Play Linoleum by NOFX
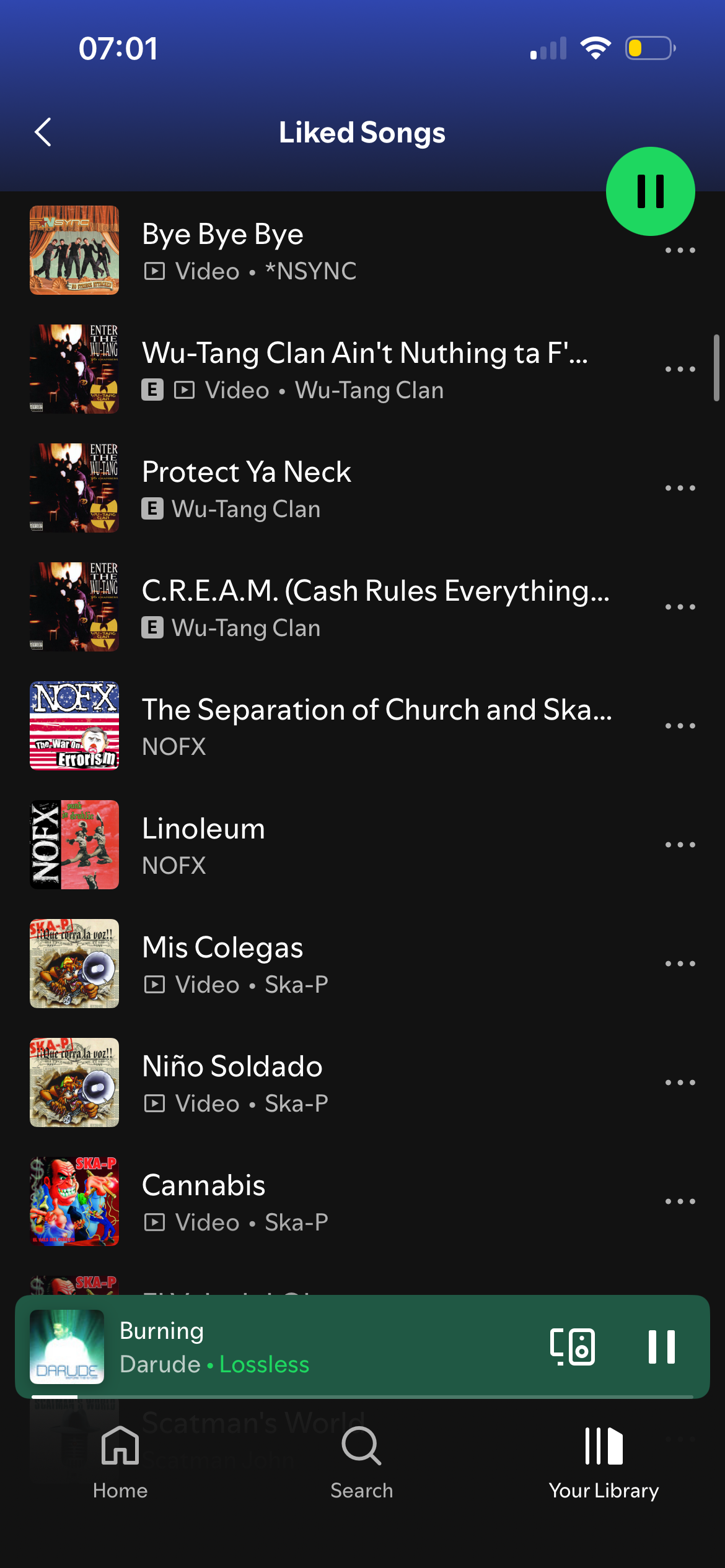The image size is (725, 1568). (310, 845)
